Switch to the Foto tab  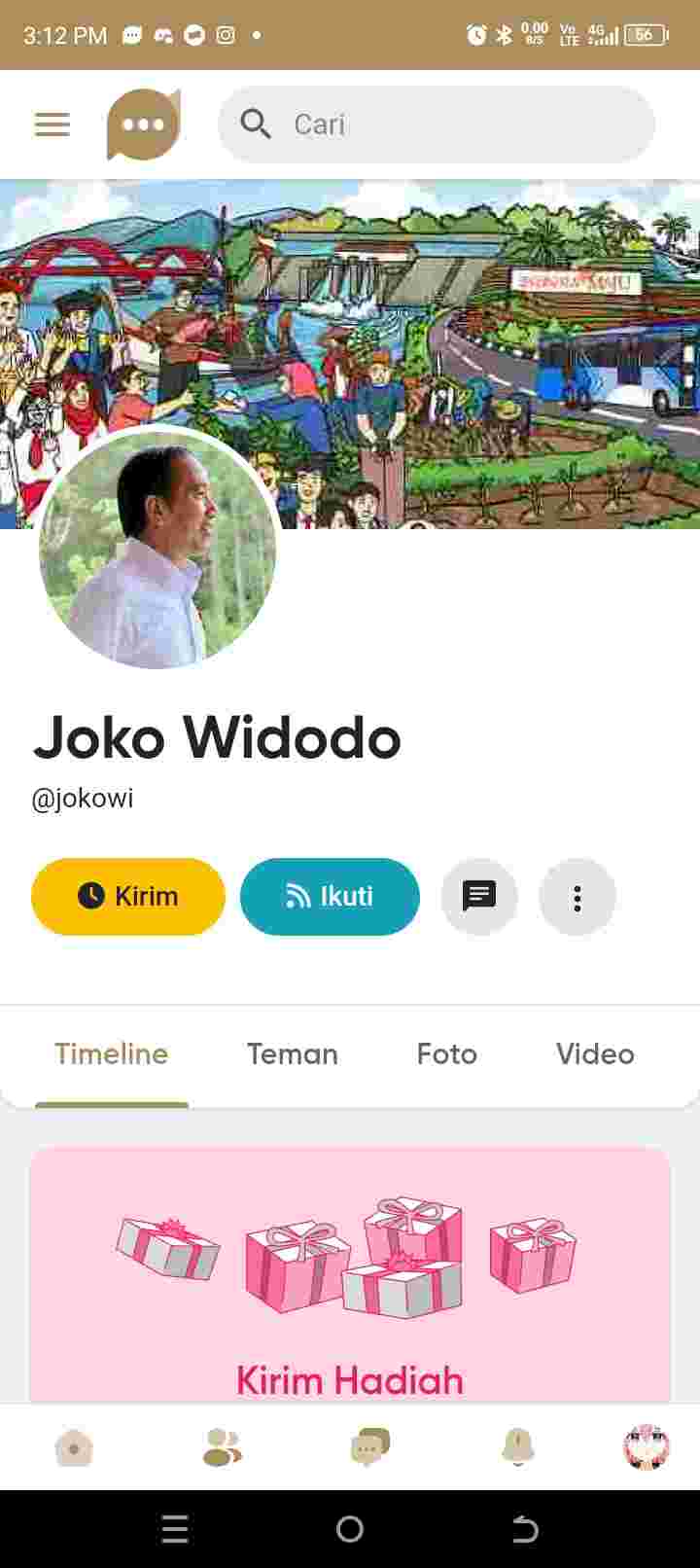point(446,1054)
